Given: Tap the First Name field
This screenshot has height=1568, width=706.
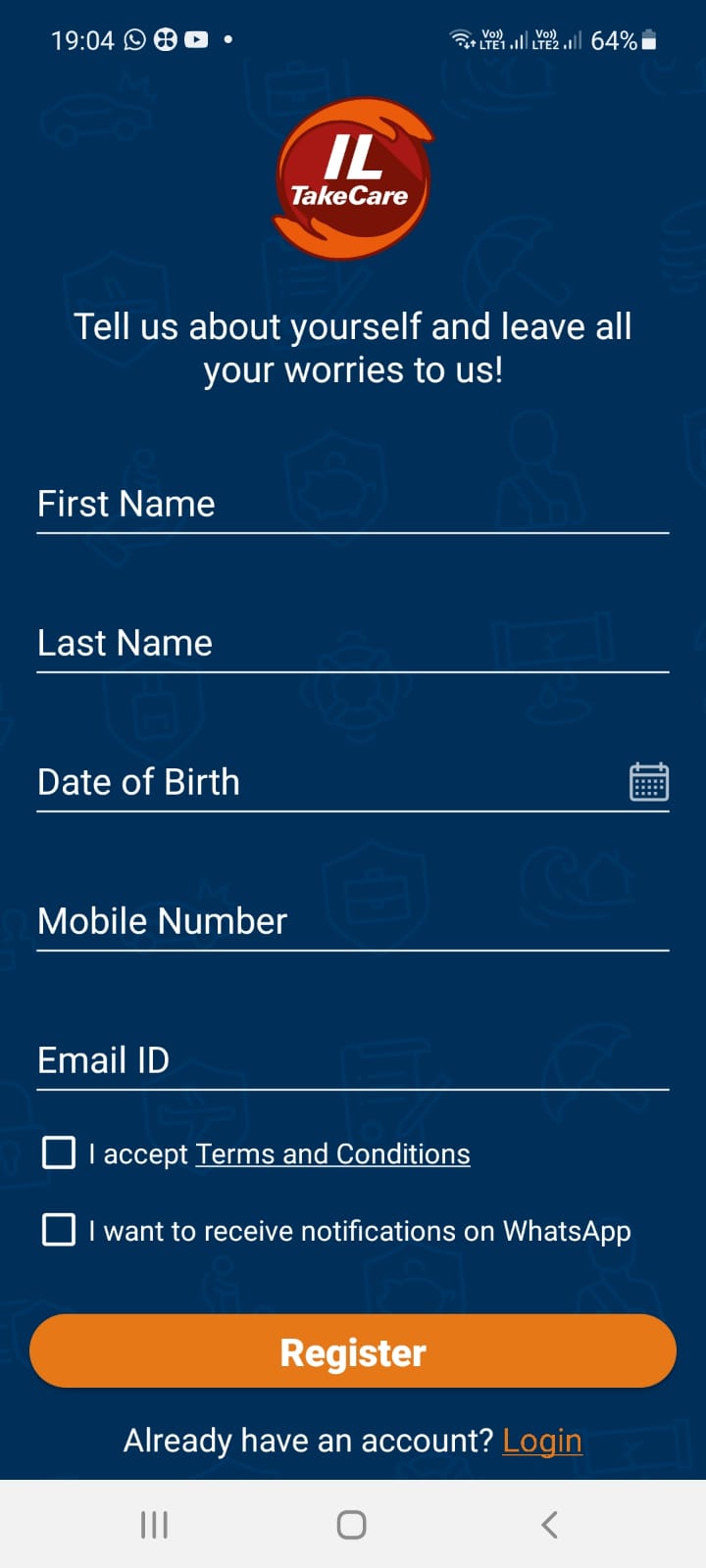Looking at the screenshot, I should (x=353, y=505).
